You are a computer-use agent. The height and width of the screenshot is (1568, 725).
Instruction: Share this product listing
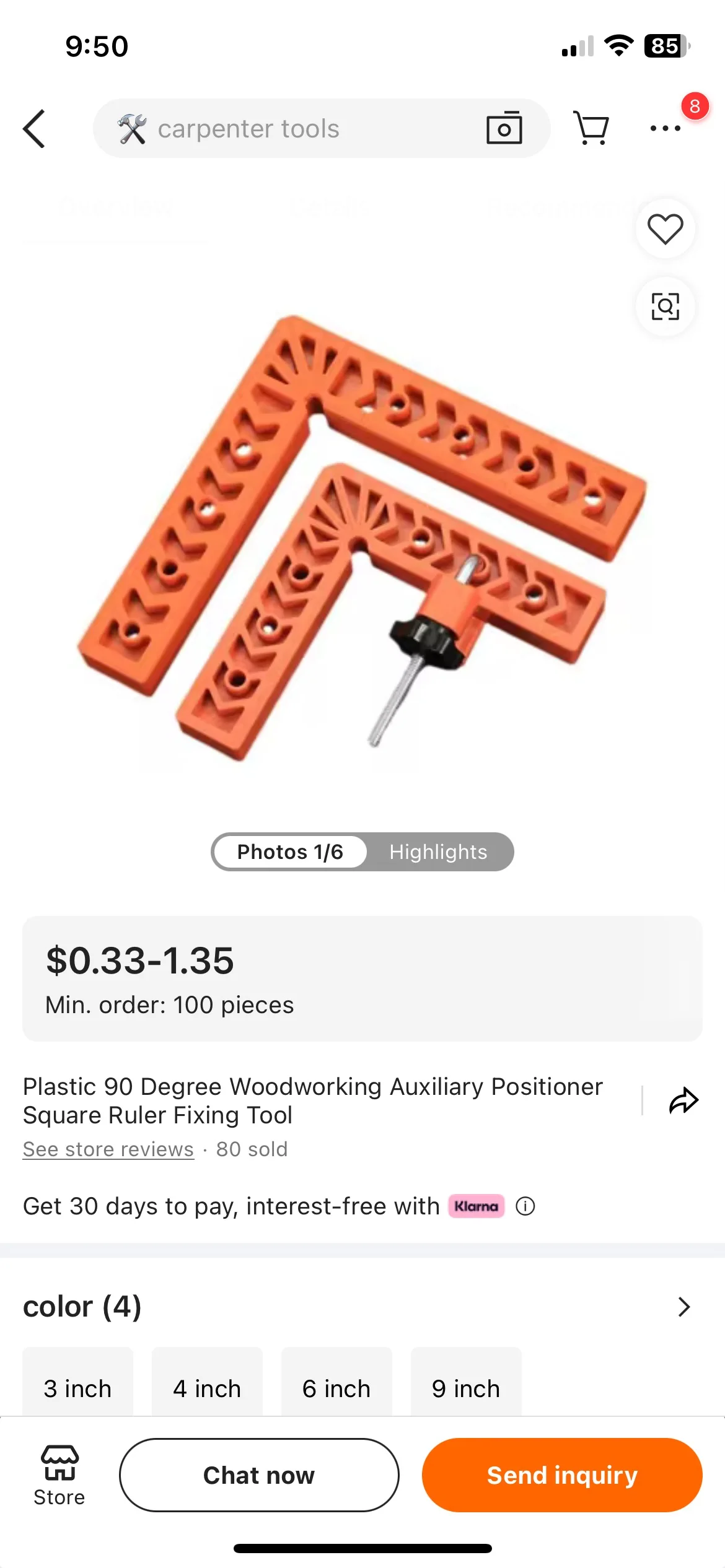click(683, 1101)
